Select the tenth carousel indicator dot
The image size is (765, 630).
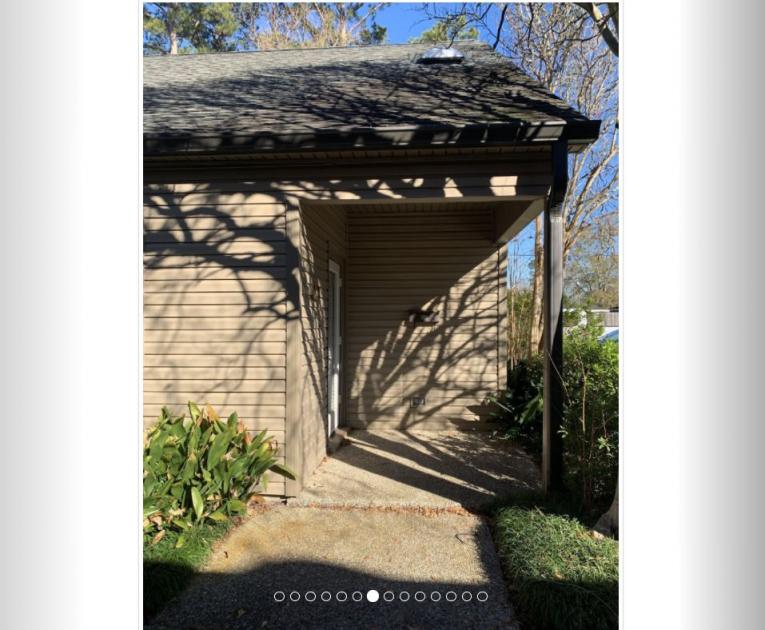tap(420, 596)
